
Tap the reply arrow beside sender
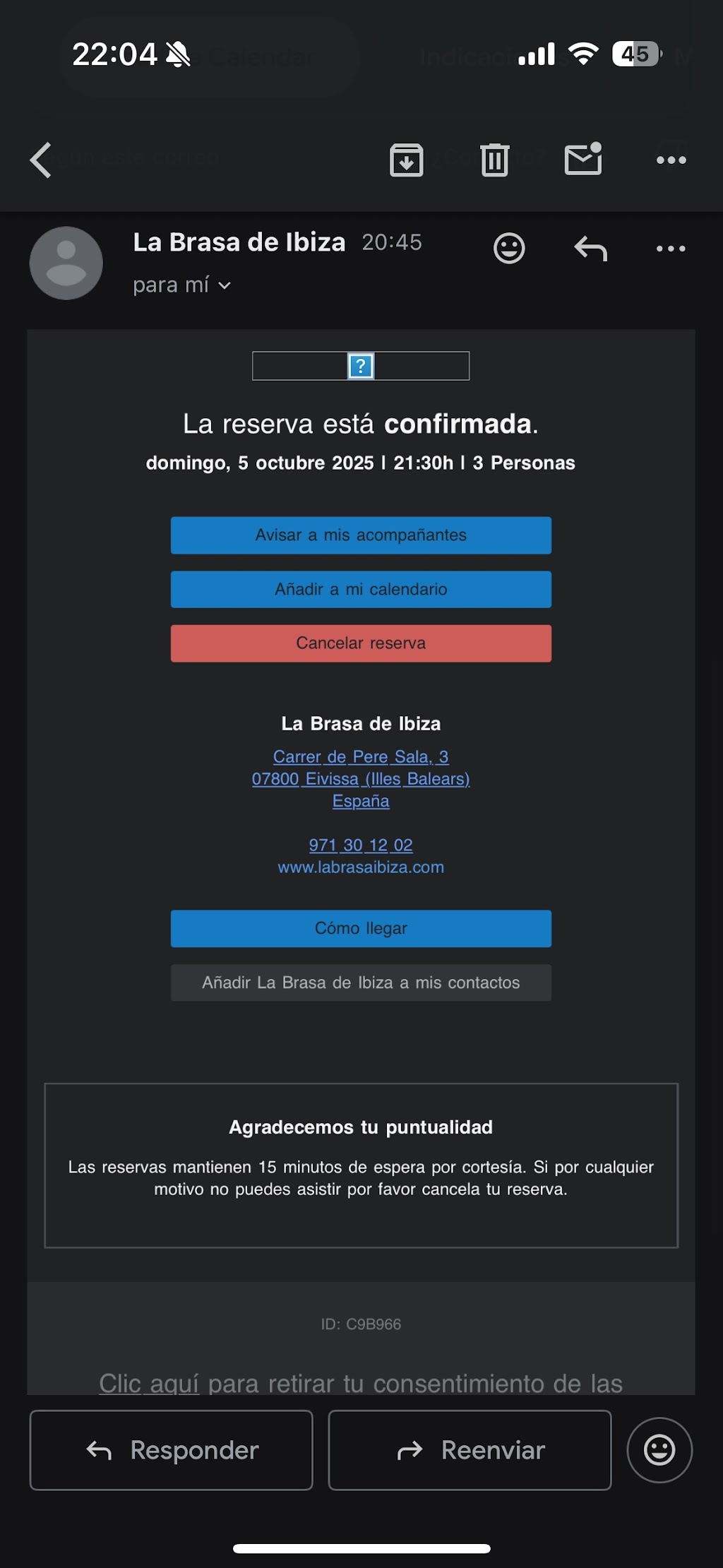pos(591,249)
